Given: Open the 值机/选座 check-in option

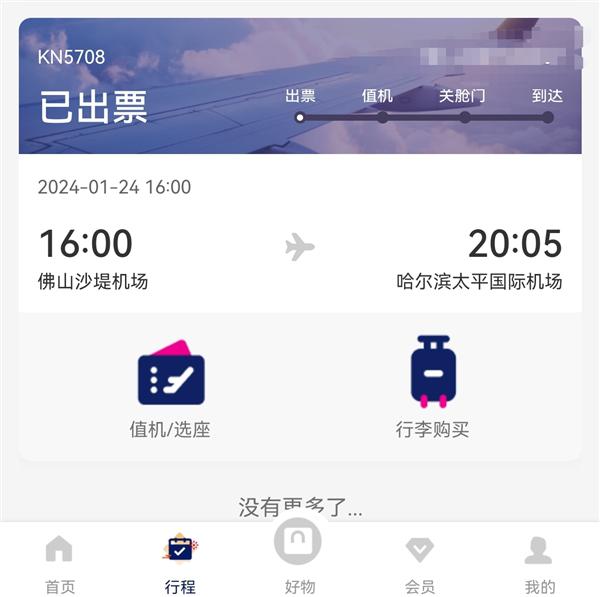Looking at the screenshot, I should click(x=170, y=390).
